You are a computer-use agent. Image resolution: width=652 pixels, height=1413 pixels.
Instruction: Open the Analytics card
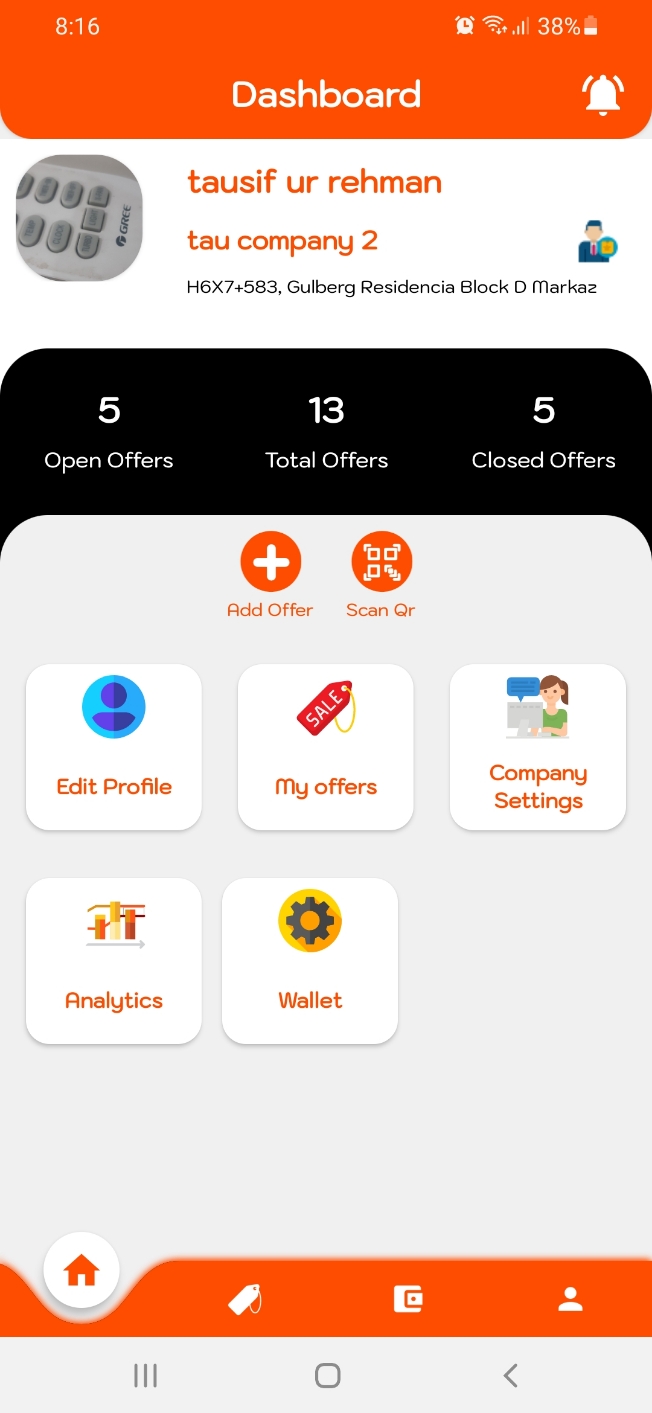pos(114,961)
